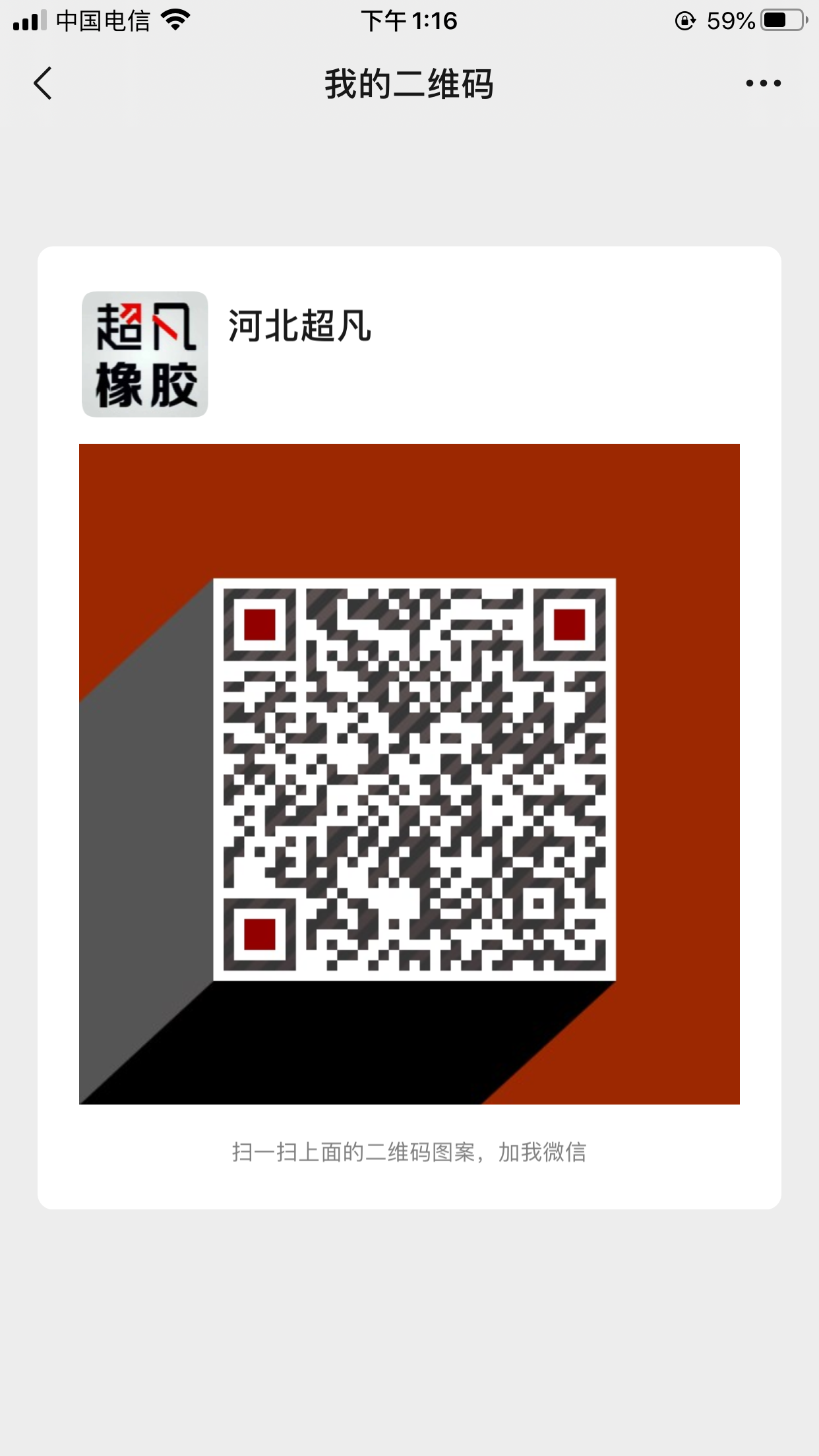The image size is (819, 1456).
Task: Open the three-dot more options menu
Action: (x=763, y=84)
